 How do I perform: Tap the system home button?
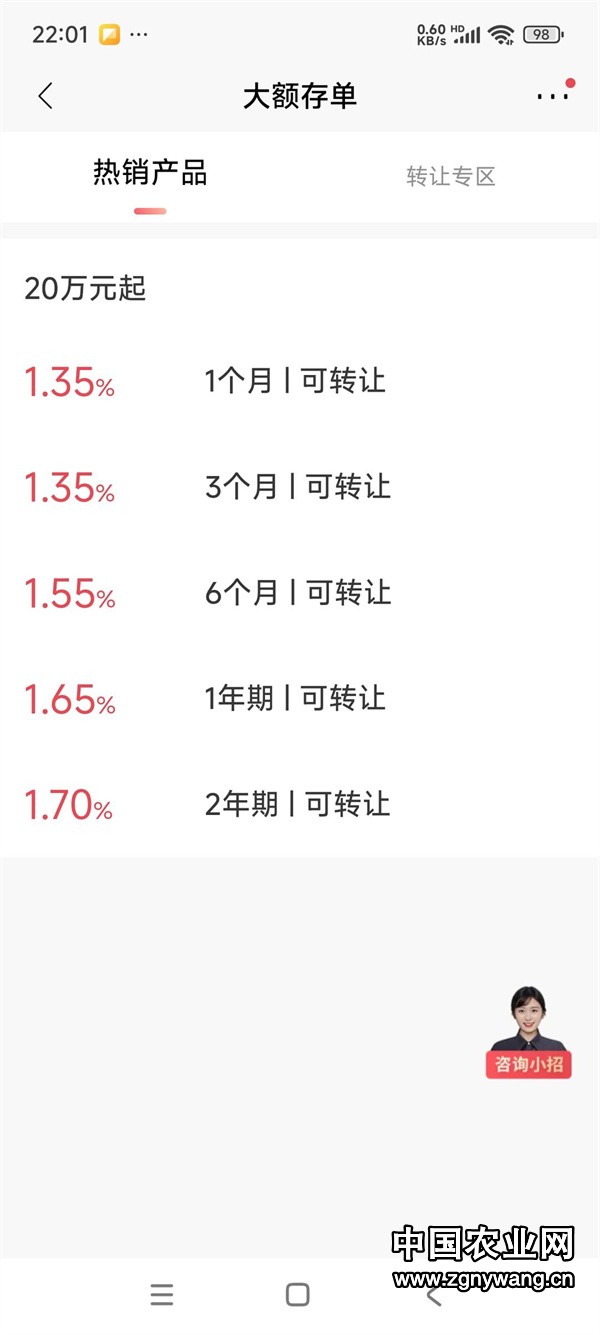click(x=297, y=1294)
